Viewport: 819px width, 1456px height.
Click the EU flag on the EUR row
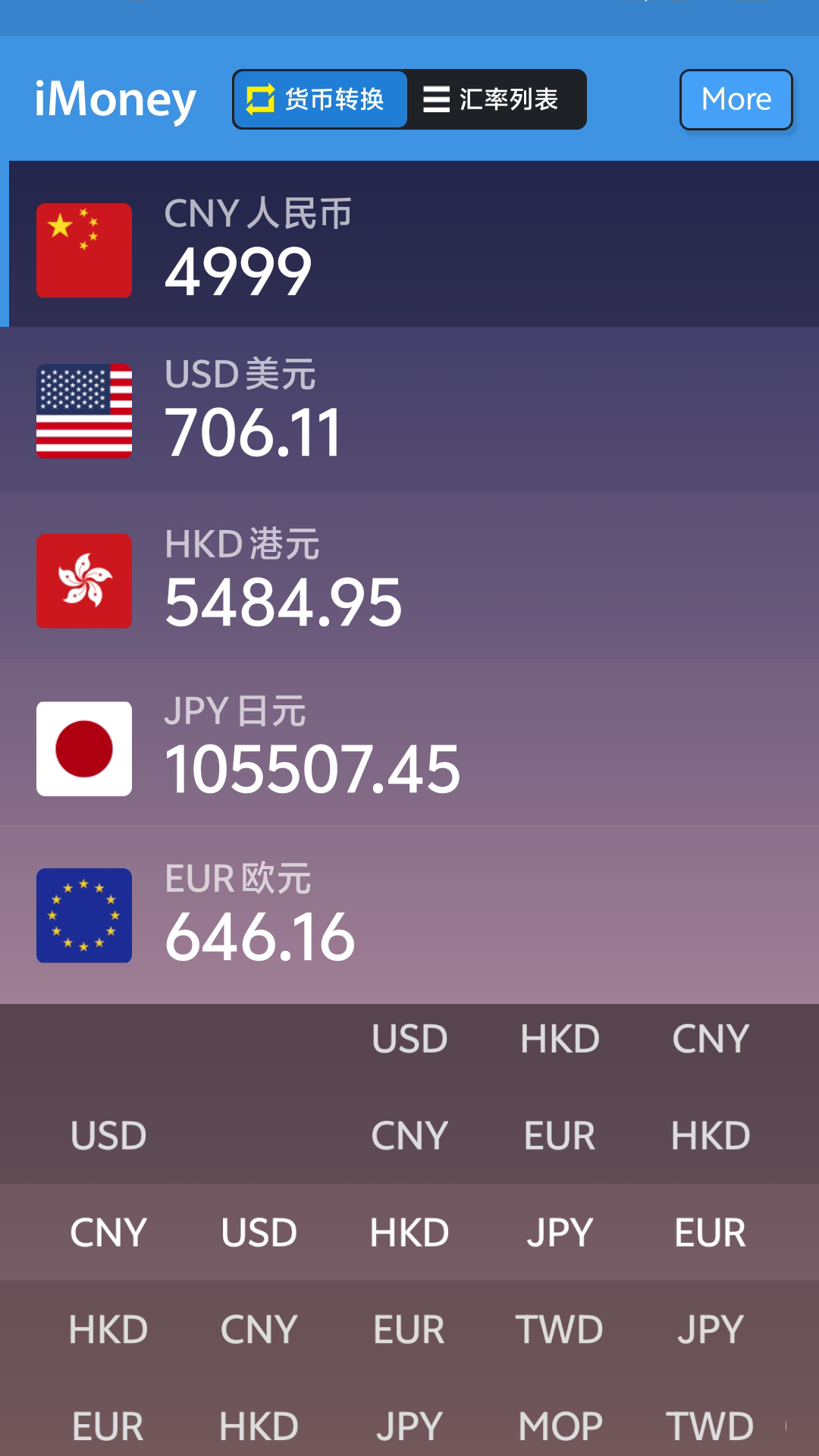click(x=83, y=915)
